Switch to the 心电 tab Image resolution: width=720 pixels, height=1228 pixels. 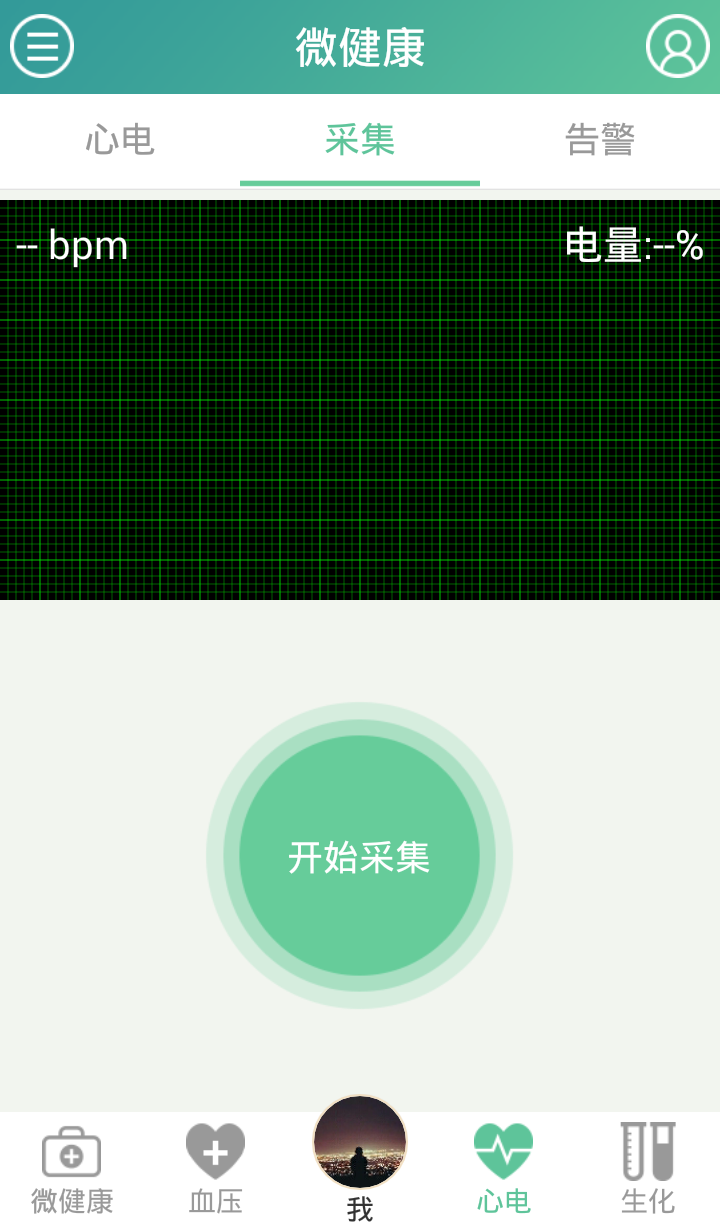119,141
